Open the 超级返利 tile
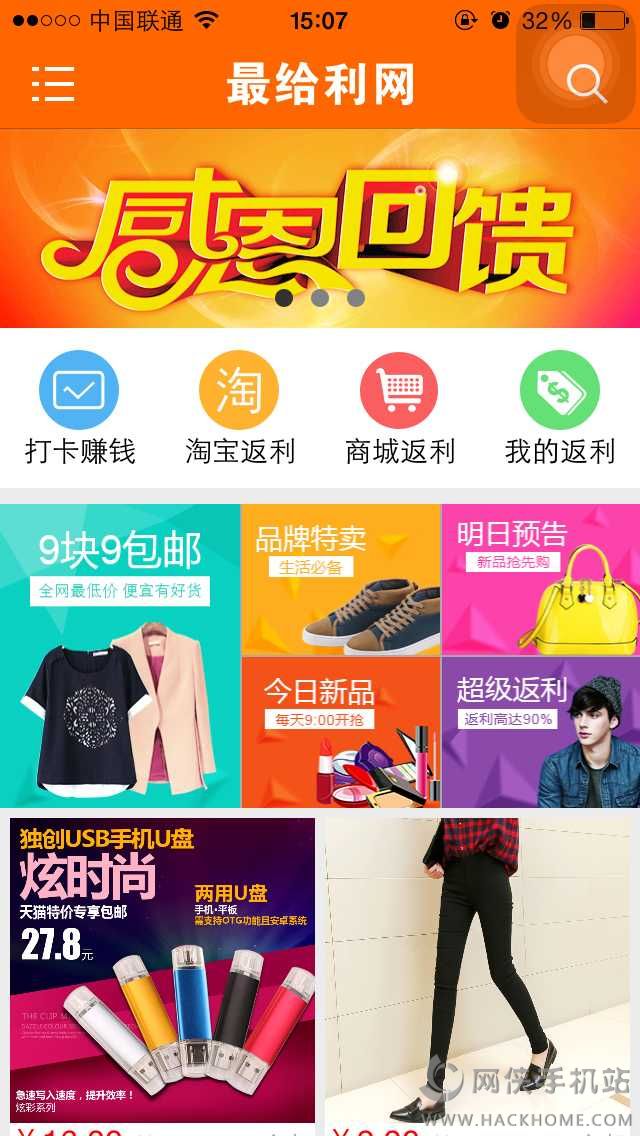Screen dimensions: 640x1136 tap(541, 732)
